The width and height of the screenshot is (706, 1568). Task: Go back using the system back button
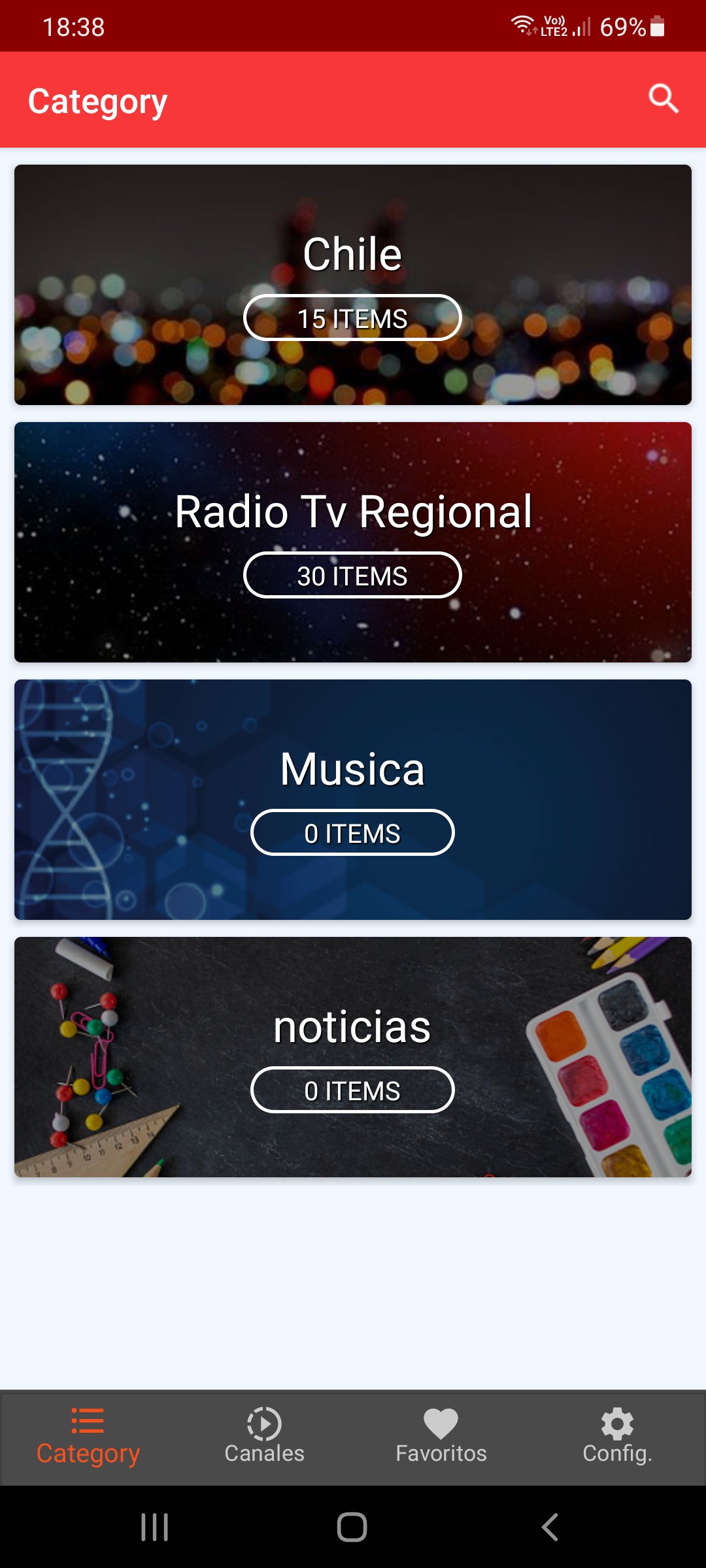550,1527
